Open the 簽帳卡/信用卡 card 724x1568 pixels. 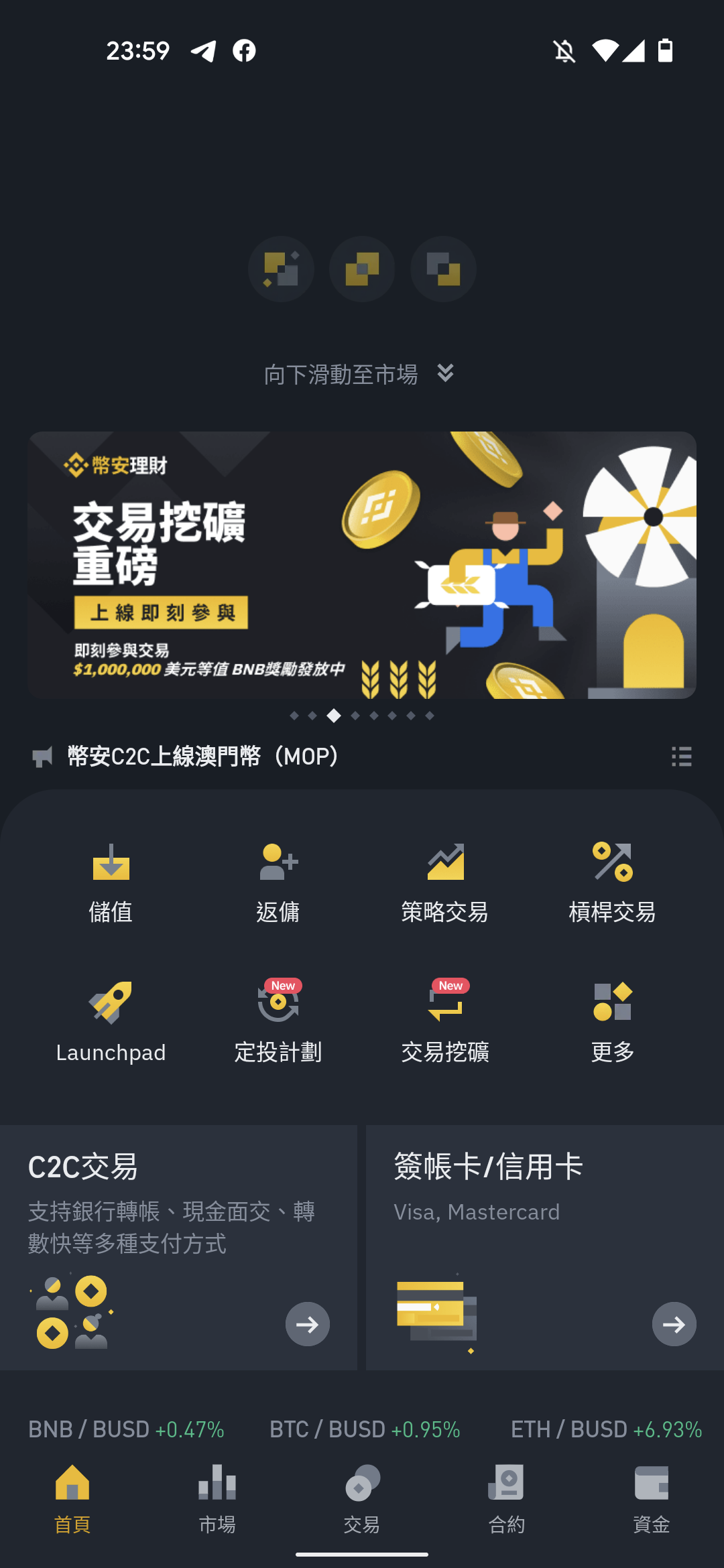point(544,1246)
